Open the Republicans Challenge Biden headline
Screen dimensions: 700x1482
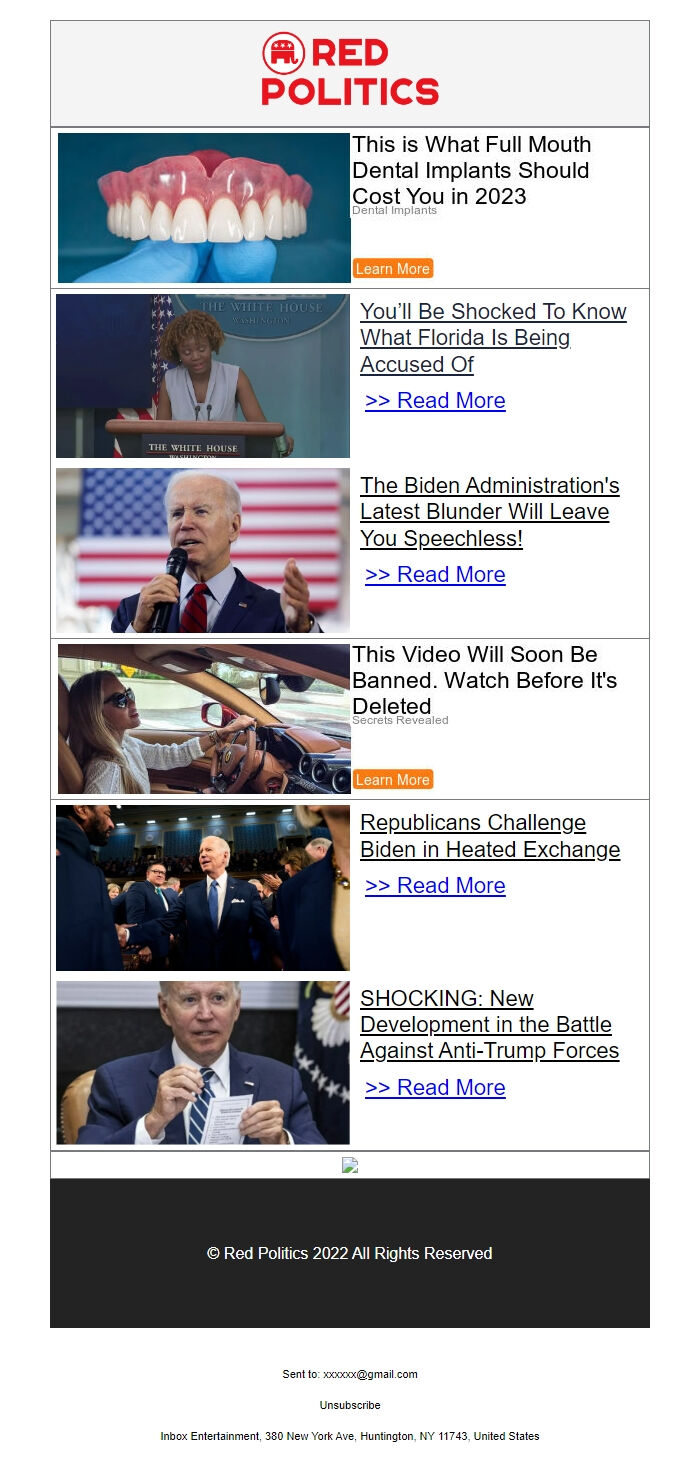(x=489, y=836)
